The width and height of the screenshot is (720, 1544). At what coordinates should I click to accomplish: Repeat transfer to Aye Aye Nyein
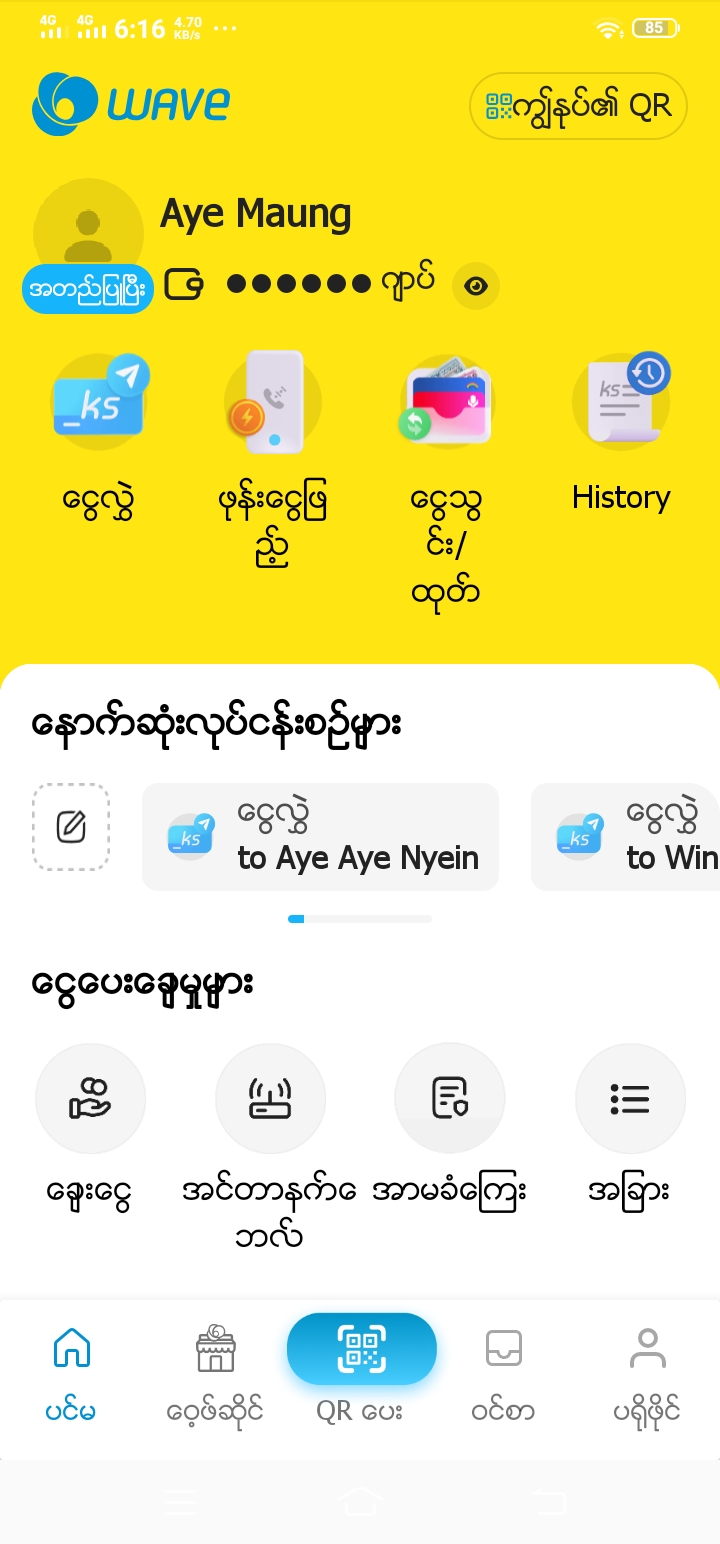320,837
